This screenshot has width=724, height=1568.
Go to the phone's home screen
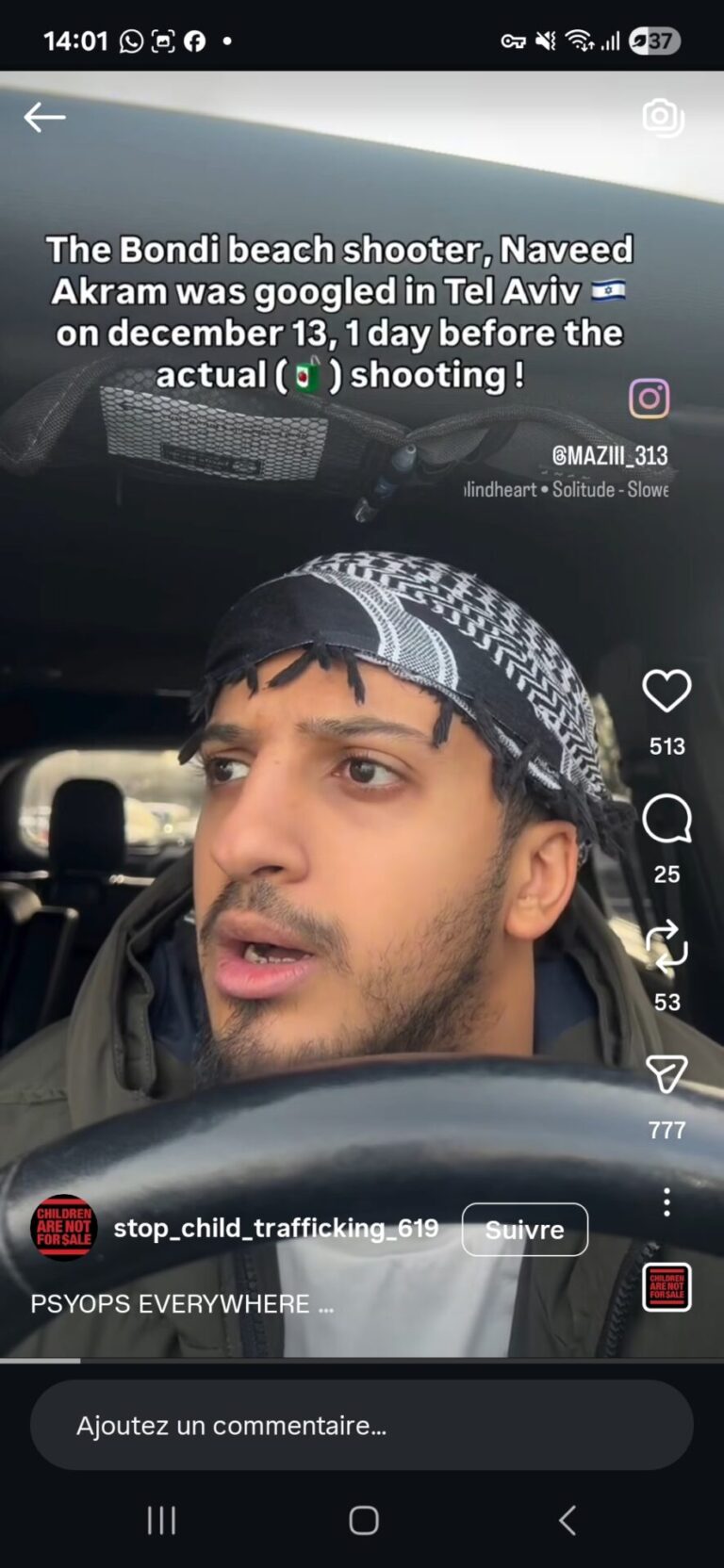(x=363, y=1520)
